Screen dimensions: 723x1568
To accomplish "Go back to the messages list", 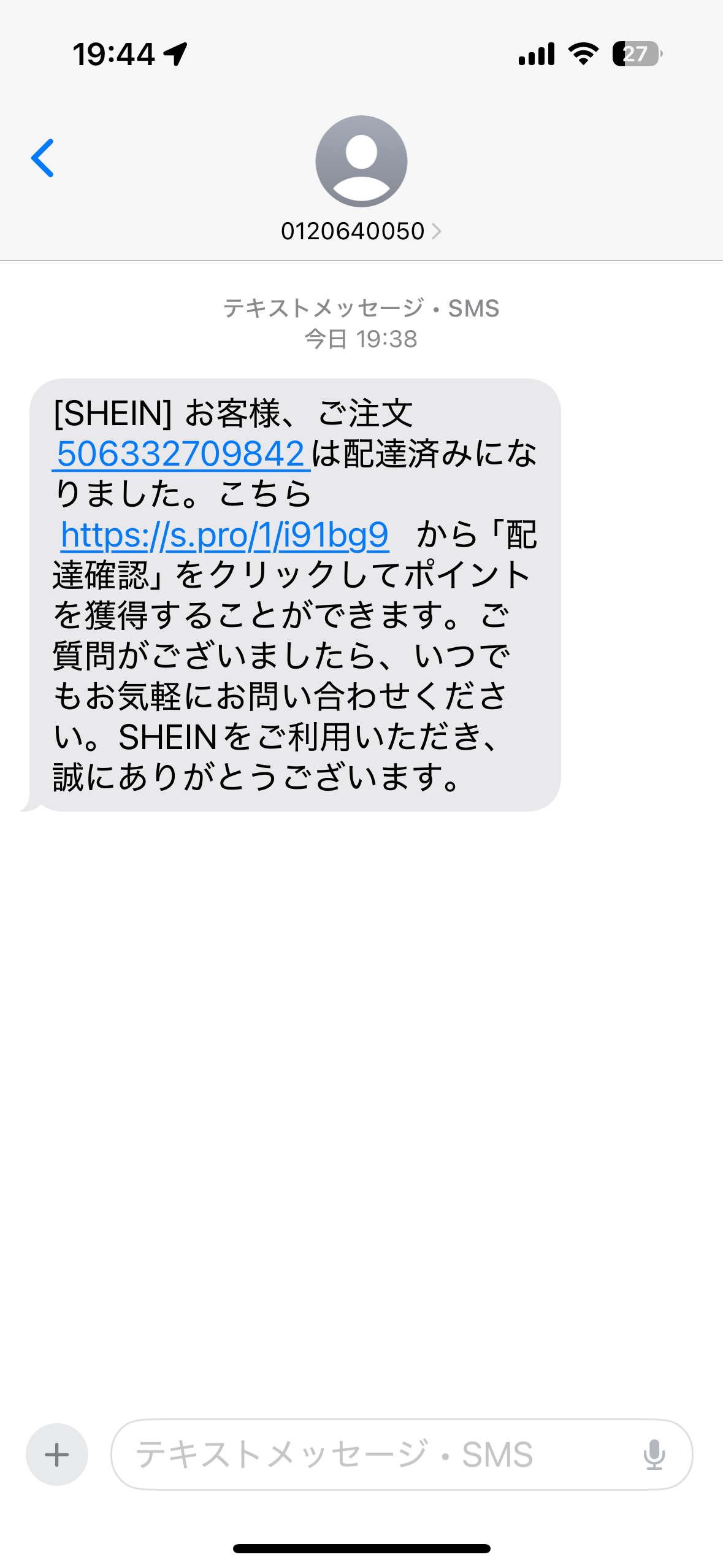I will (x=42, y=158).
